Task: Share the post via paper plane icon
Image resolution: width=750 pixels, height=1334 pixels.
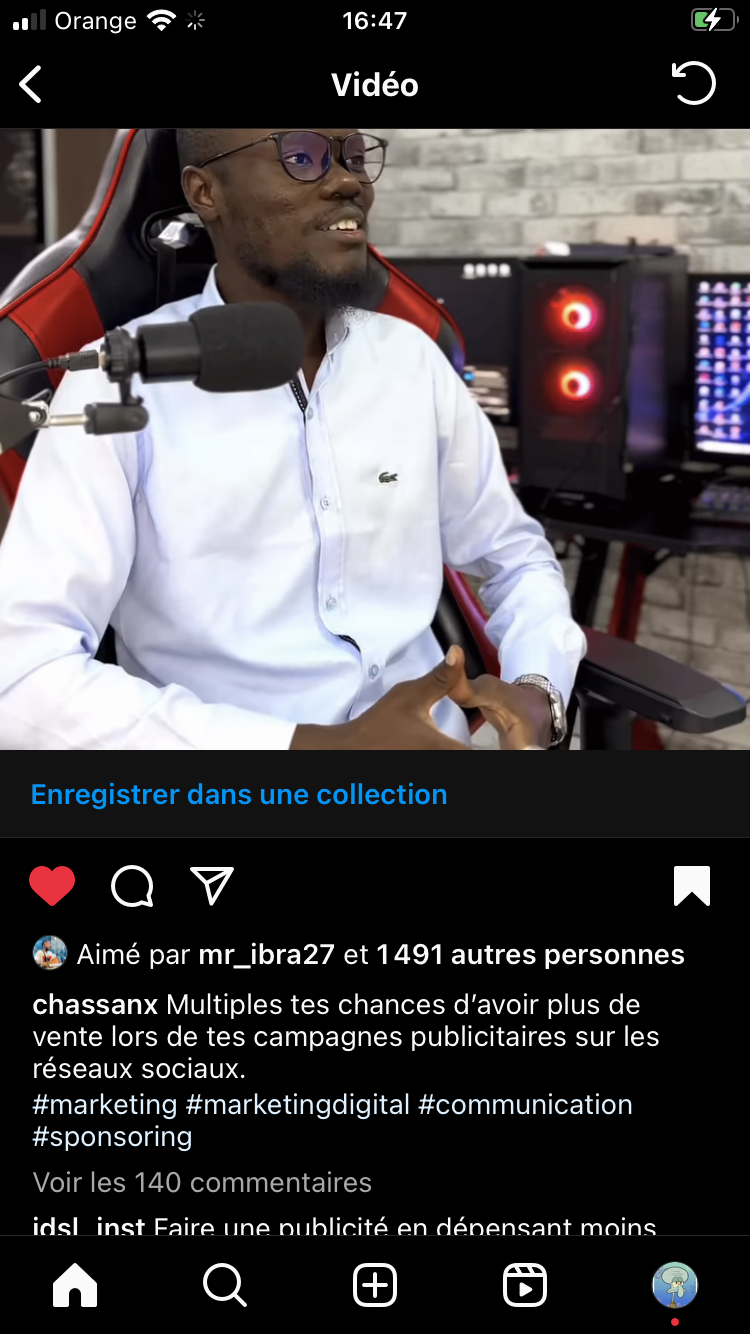Action: pos(212,886)
